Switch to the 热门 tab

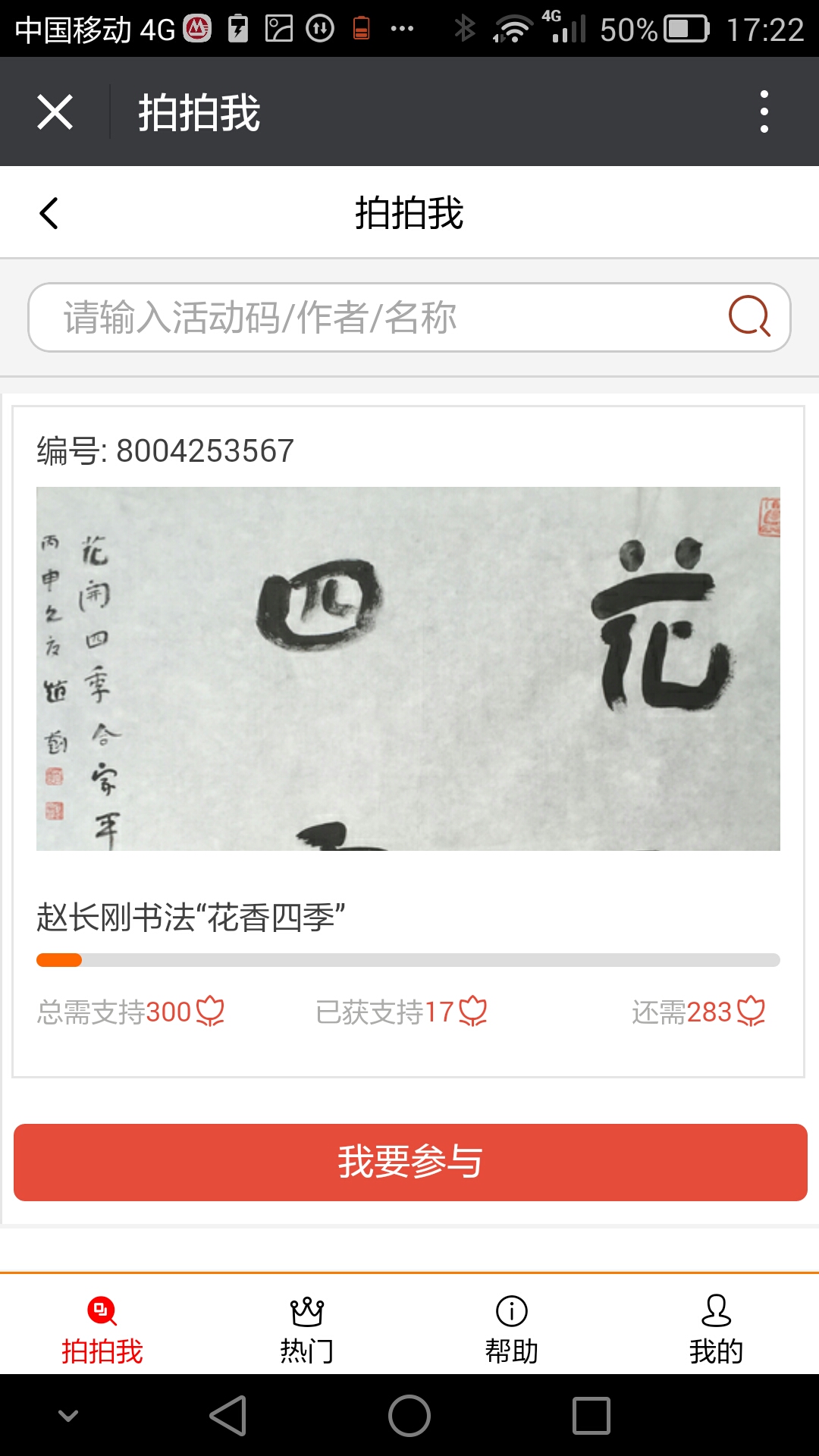(306, 1328)
